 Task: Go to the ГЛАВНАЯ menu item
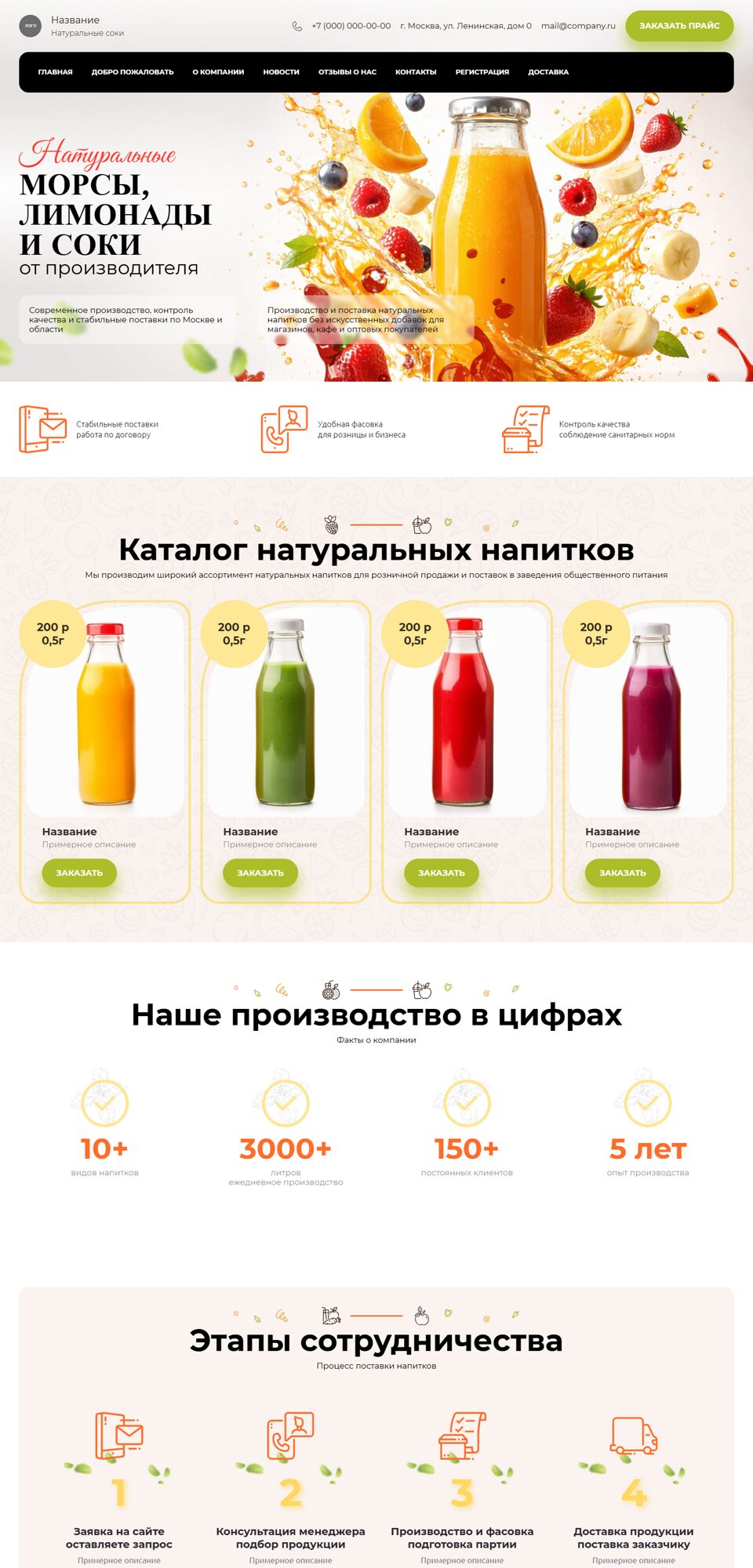click(x=55, y=72)
